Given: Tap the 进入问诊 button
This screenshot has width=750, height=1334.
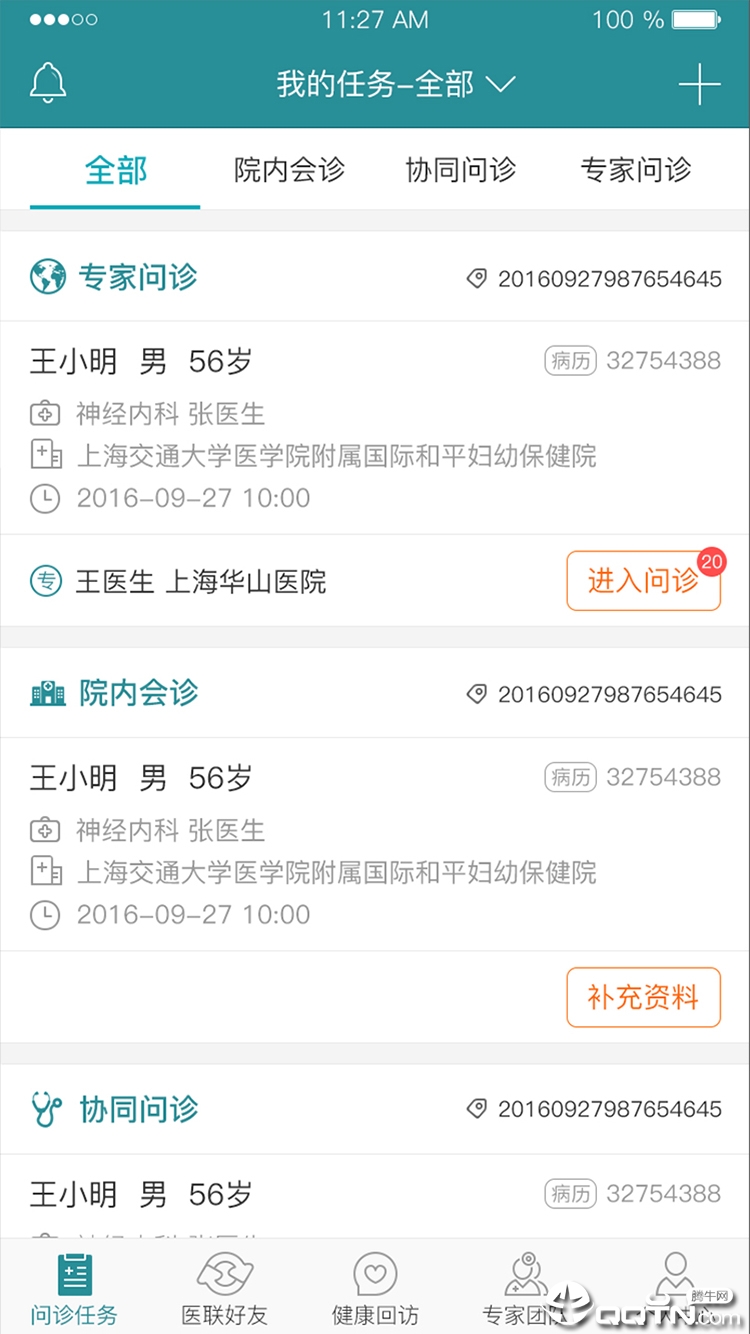Looking at the screenshot, I should click(643, 581).
